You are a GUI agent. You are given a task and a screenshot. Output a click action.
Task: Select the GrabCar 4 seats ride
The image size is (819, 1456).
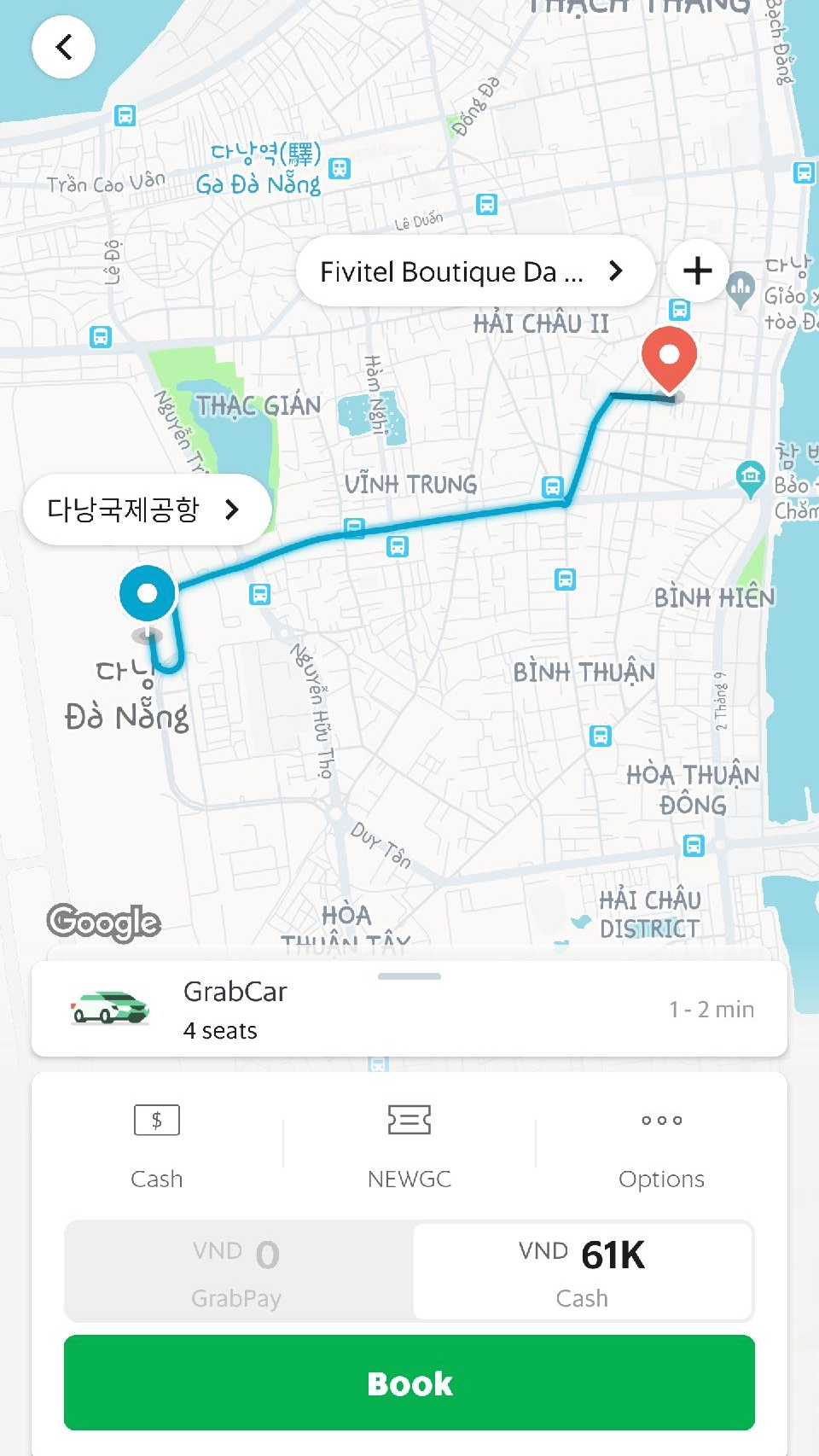pyautogui.click(x=409, y=1010)
